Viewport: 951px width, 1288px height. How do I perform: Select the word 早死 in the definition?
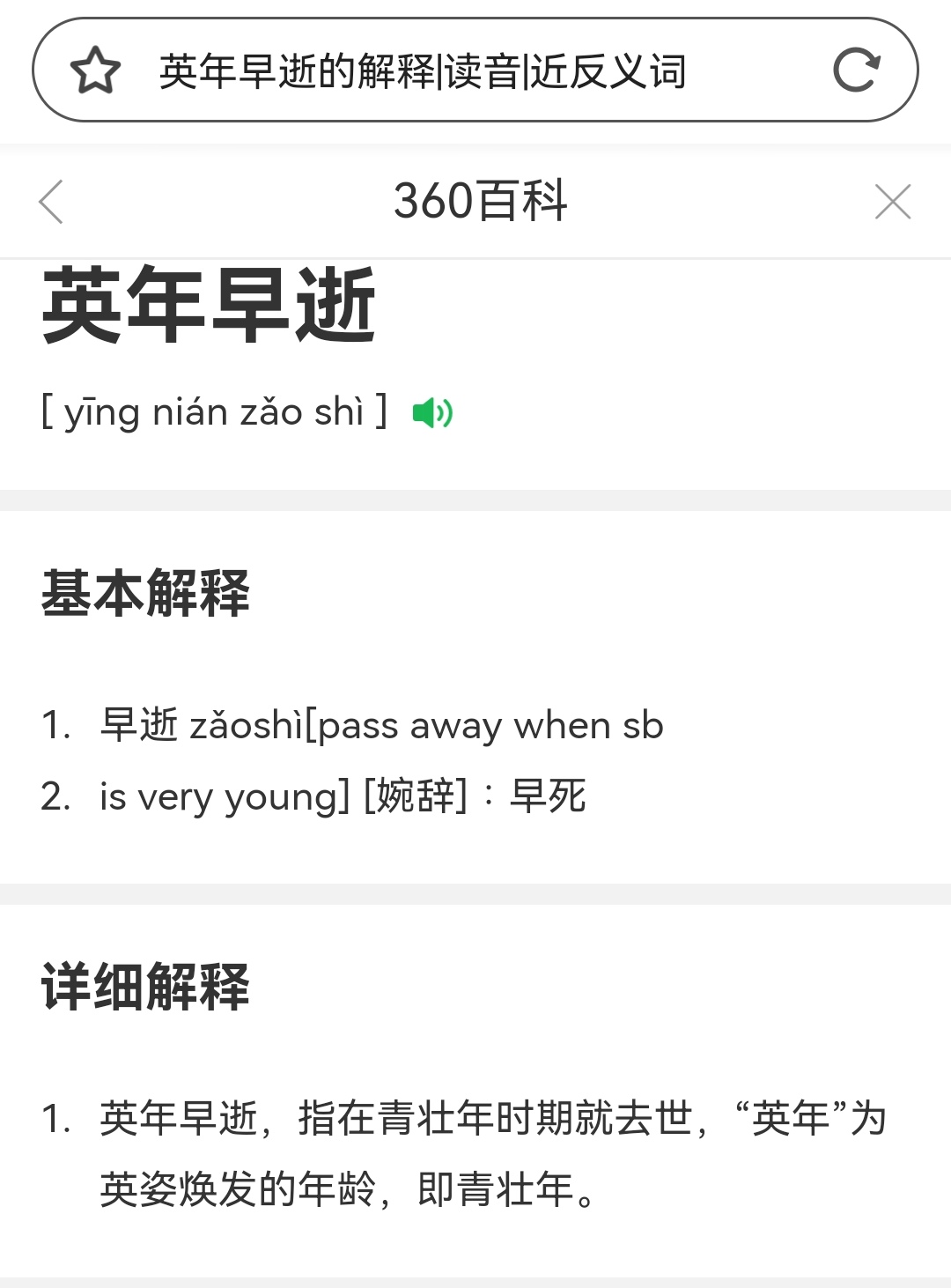click(x=546, y=796)
